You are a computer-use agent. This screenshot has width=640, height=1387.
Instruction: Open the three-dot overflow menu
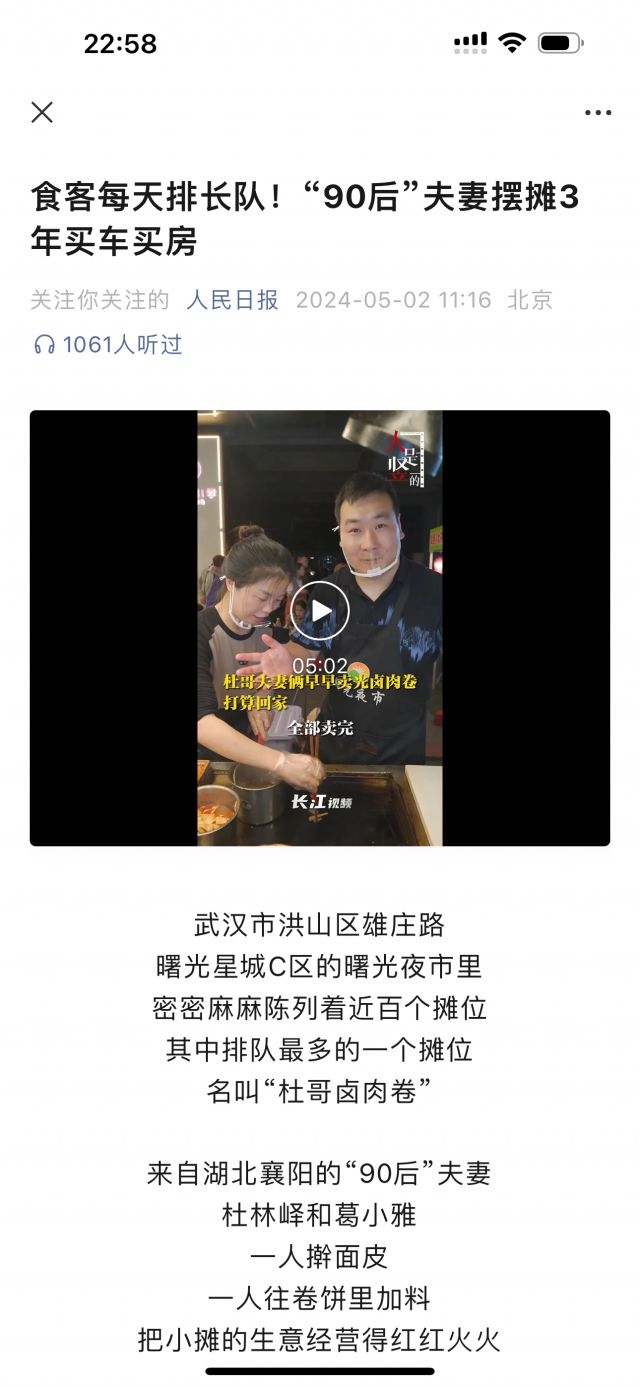597,113
